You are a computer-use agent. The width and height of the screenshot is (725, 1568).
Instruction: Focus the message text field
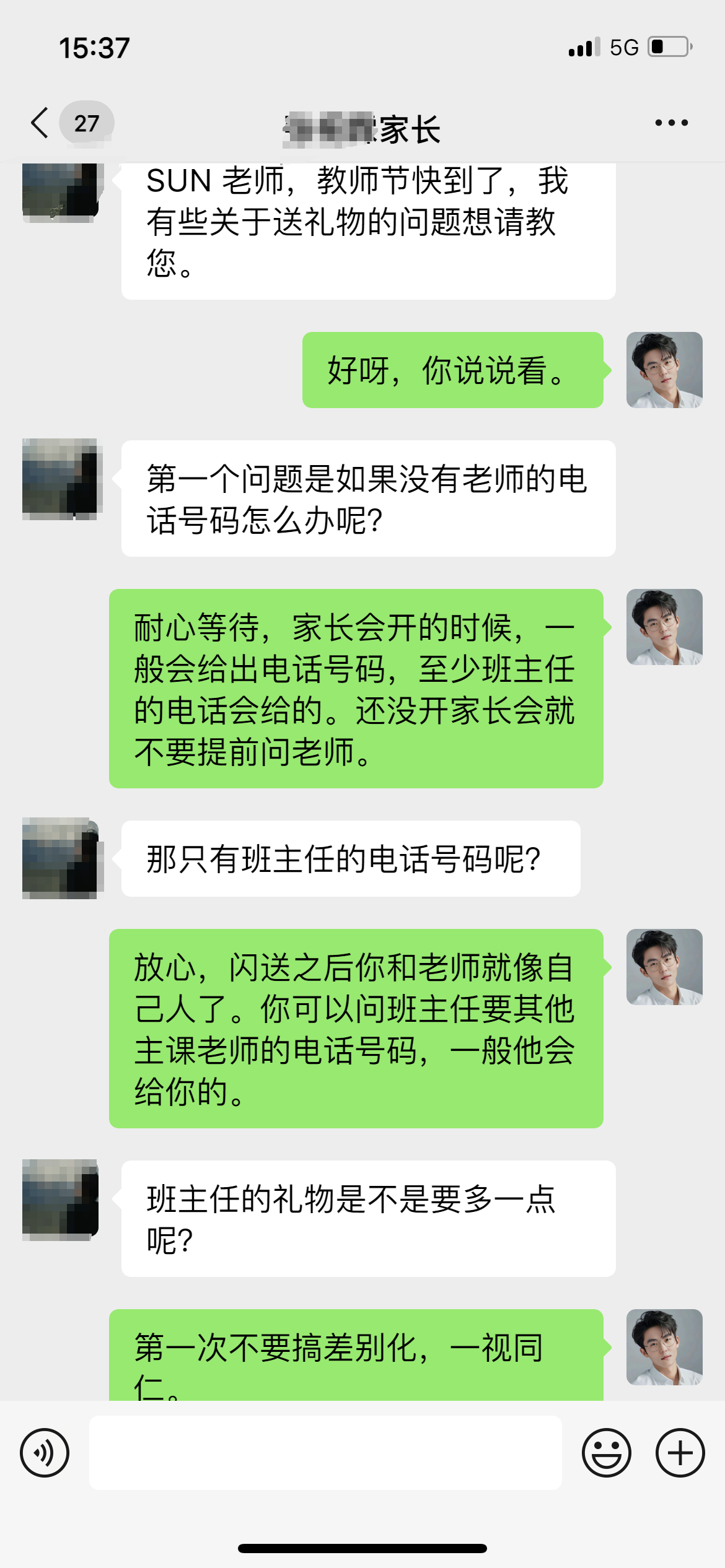(x=325, y=1453)
